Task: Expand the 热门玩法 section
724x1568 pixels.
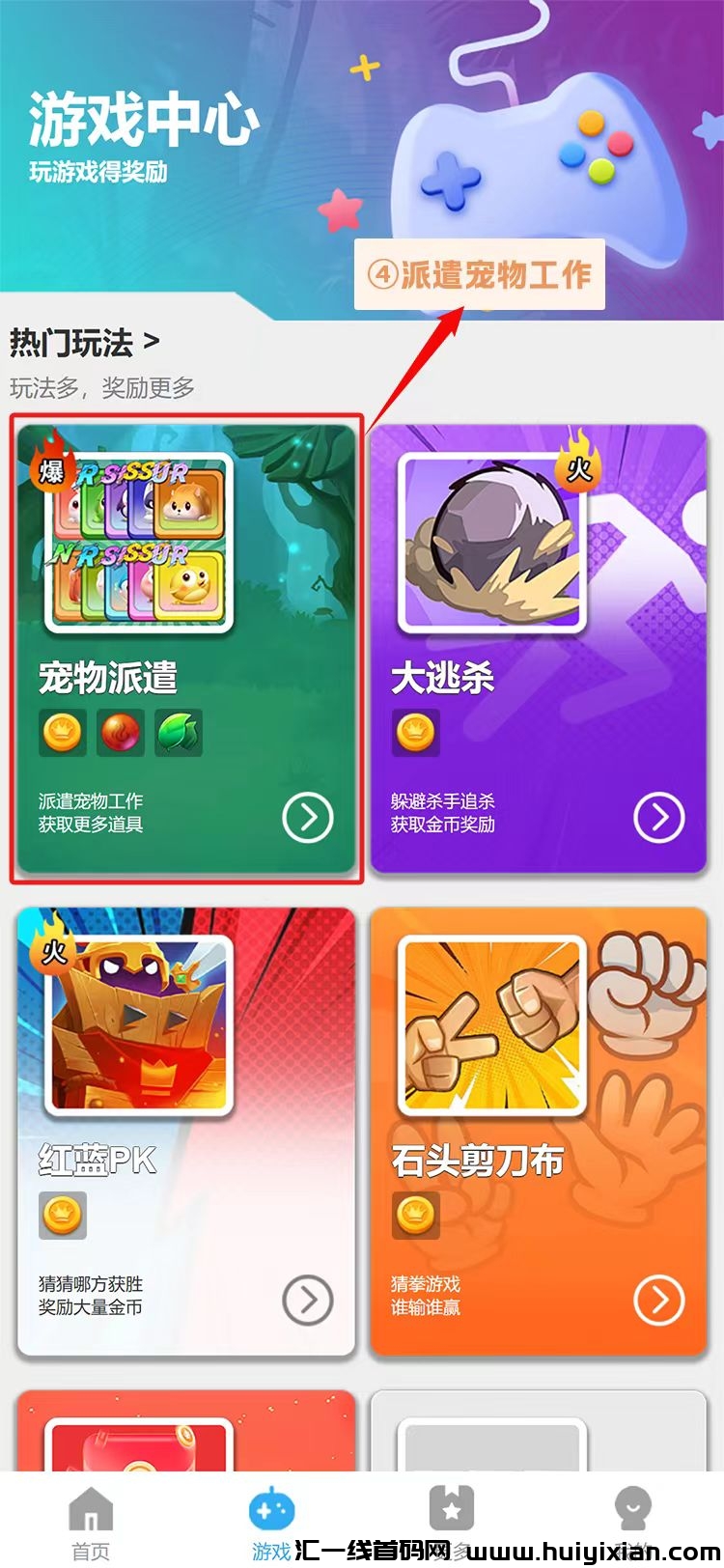Action: pos(85,343)
